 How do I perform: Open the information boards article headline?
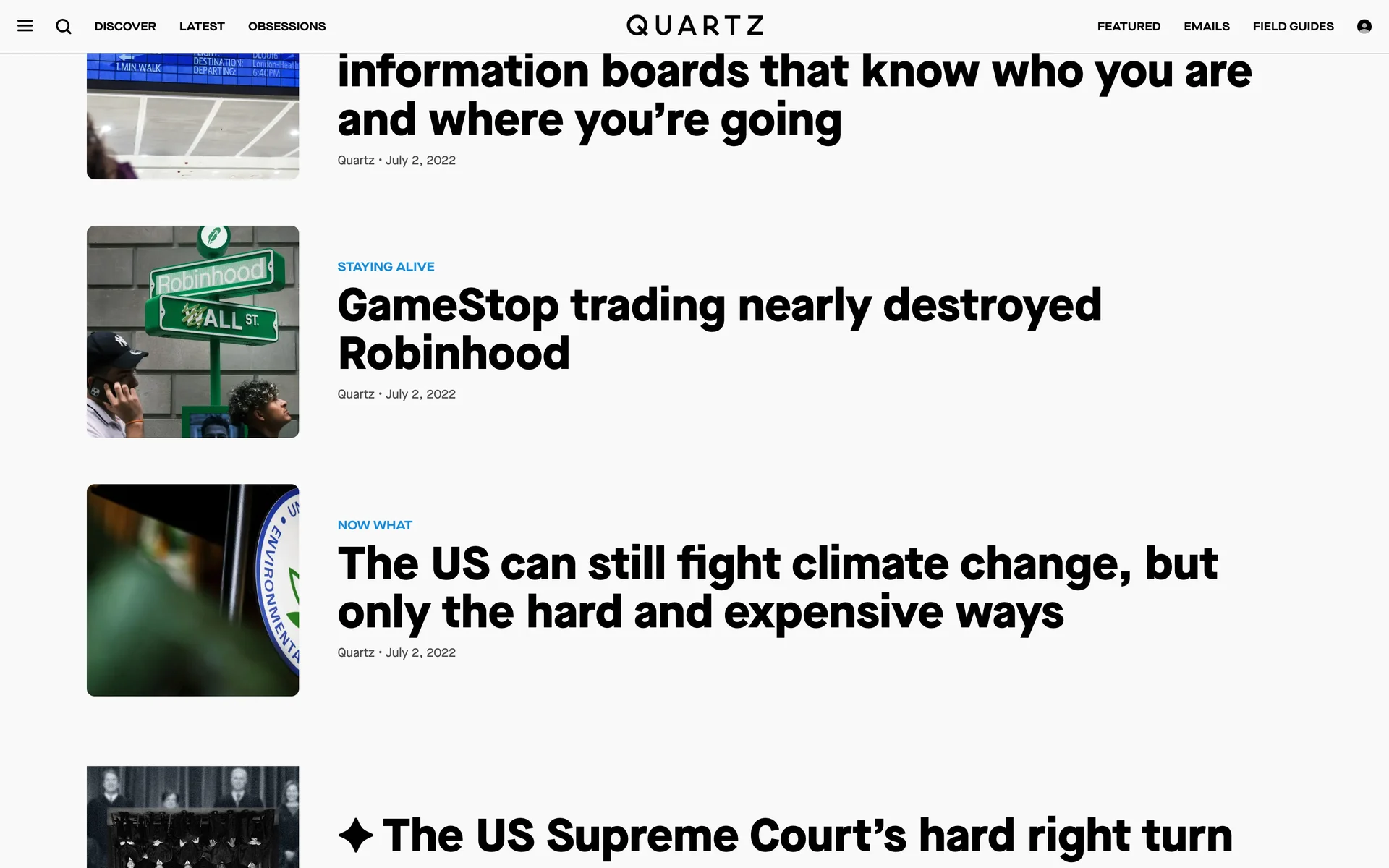(794, 95)
